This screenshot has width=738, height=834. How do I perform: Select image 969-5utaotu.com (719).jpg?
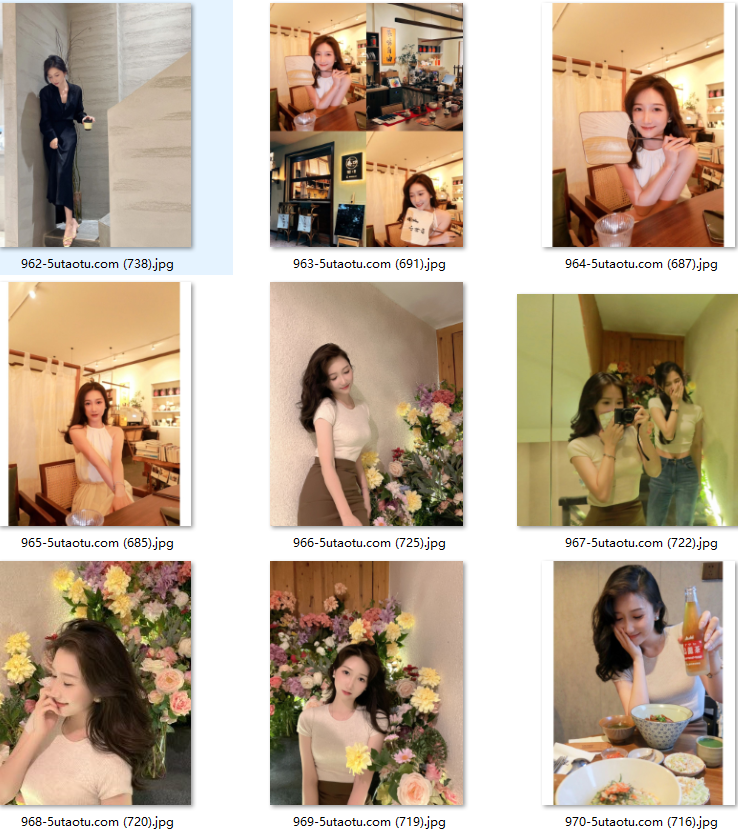pos(366,683)
